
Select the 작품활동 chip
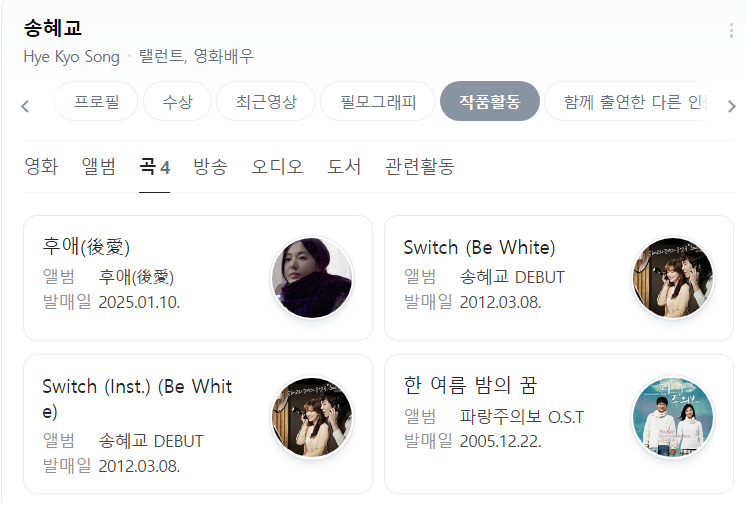(x=489, y=102)
